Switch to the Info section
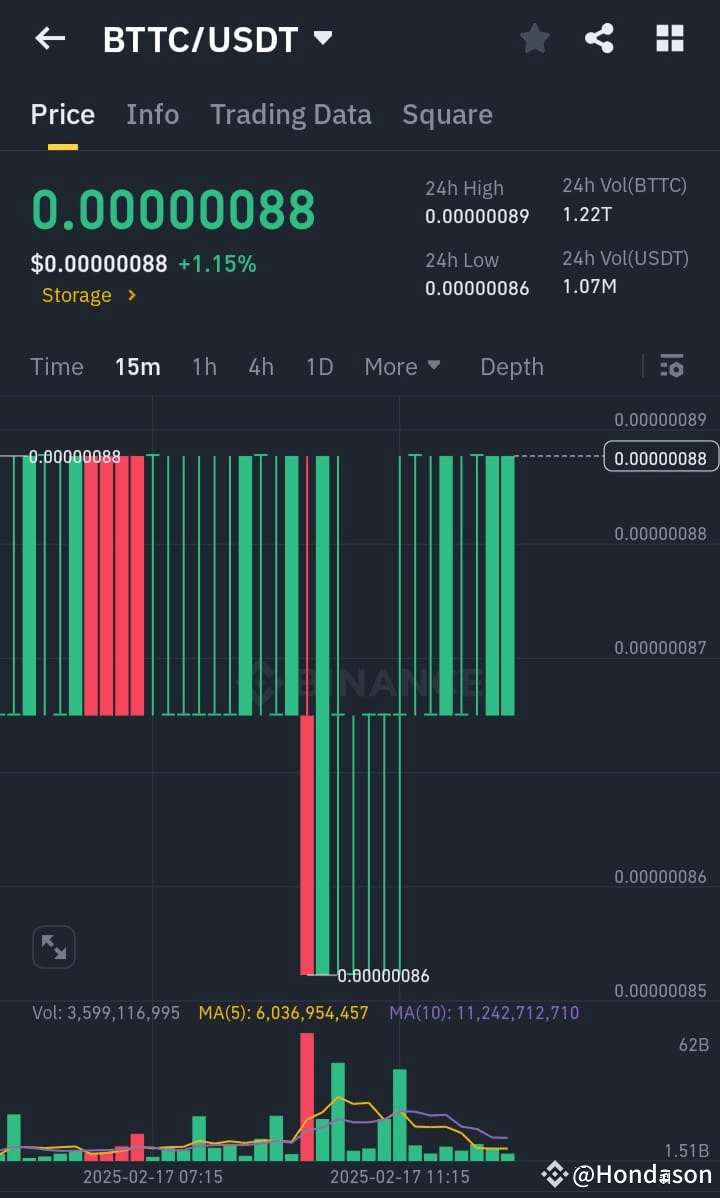Viewport: 720px width, 1198px height. point(152,114)
